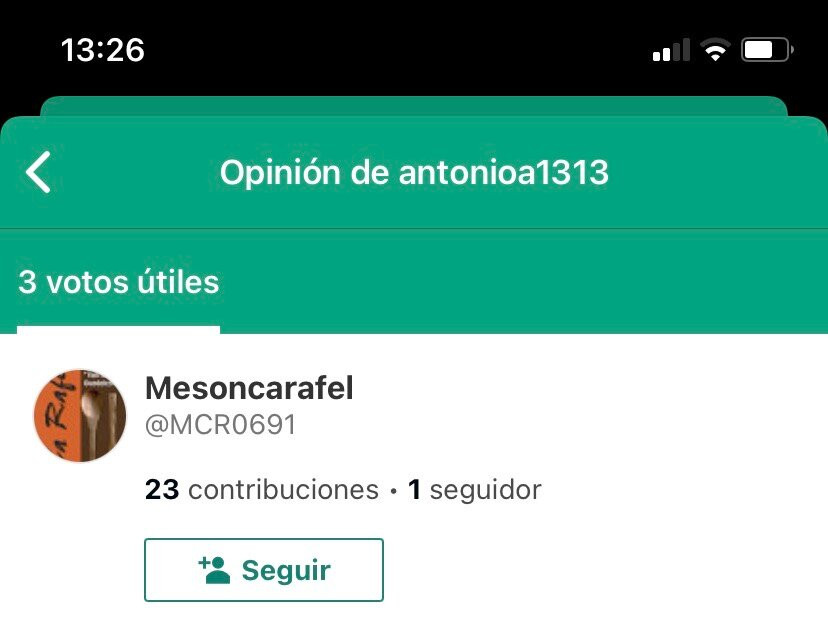Viewport: 828px width, 621px height.
Task: Open Mesoncarafel's profile picture
Action: 80,415
